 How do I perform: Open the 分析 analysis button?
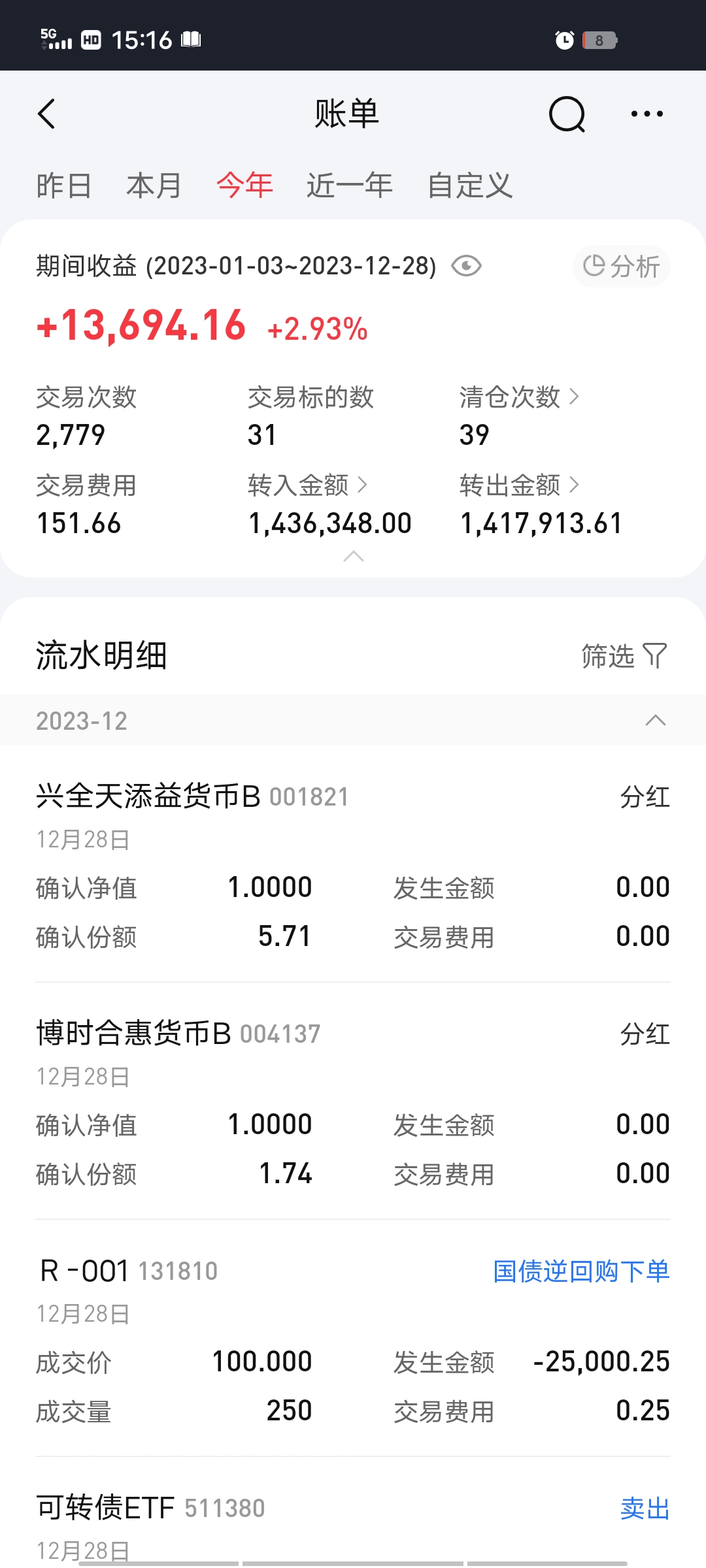click(x=621, y=266)
